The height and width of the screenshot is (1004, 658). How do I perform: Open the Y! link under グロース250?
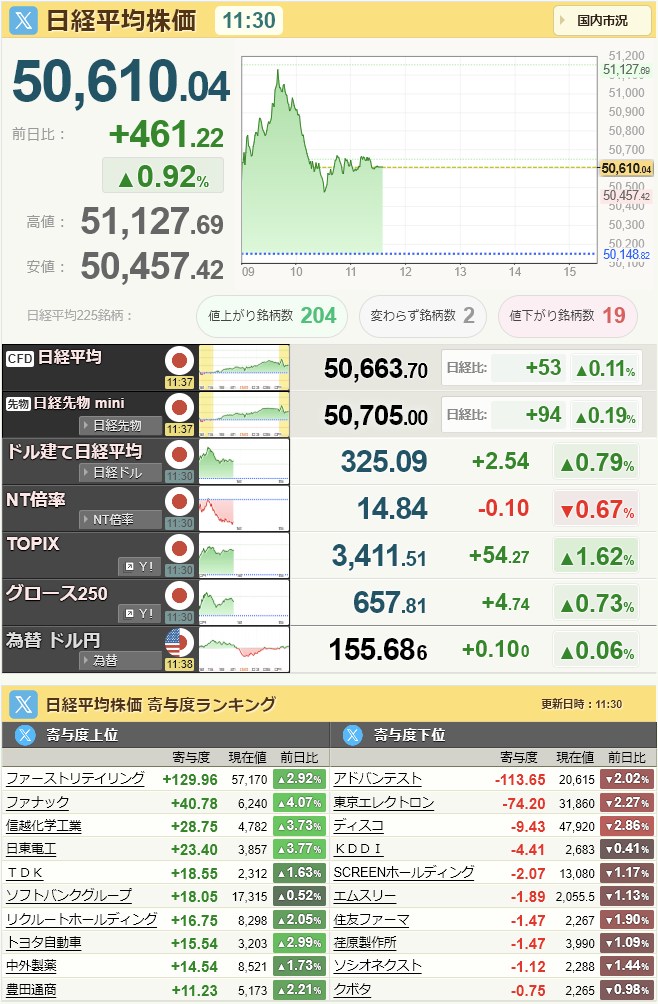(x=140, y=613)
